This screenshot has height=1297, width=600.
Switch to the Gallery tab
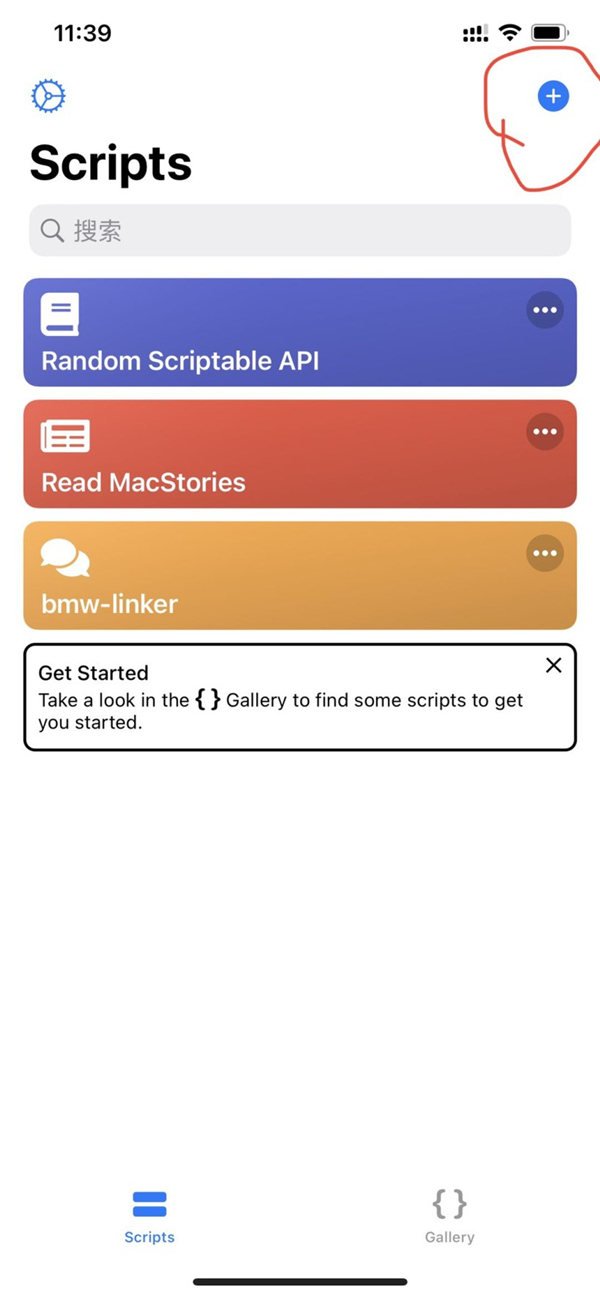pyautogui.click(x=449, y=1215)
